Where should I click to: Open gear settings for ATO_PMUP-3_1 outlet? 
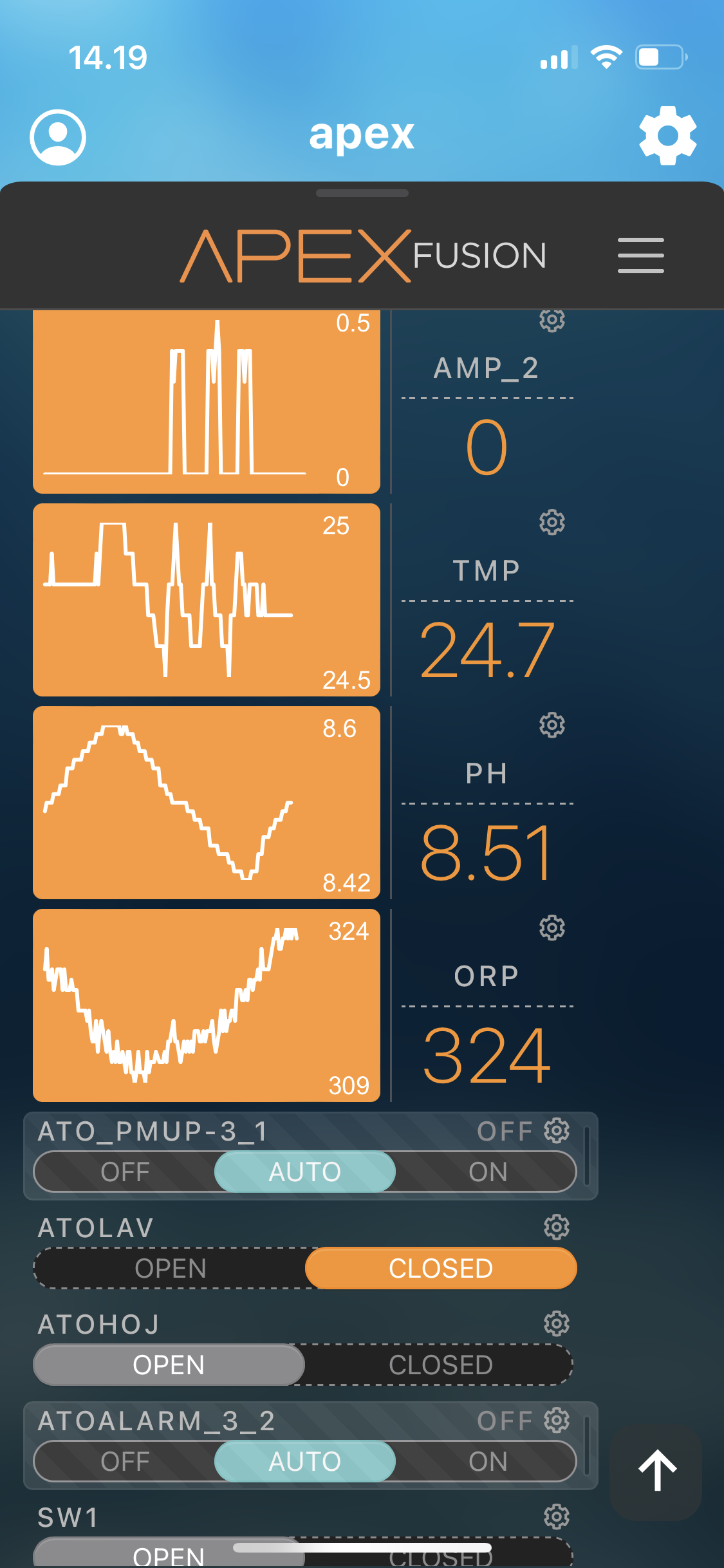557,1130
